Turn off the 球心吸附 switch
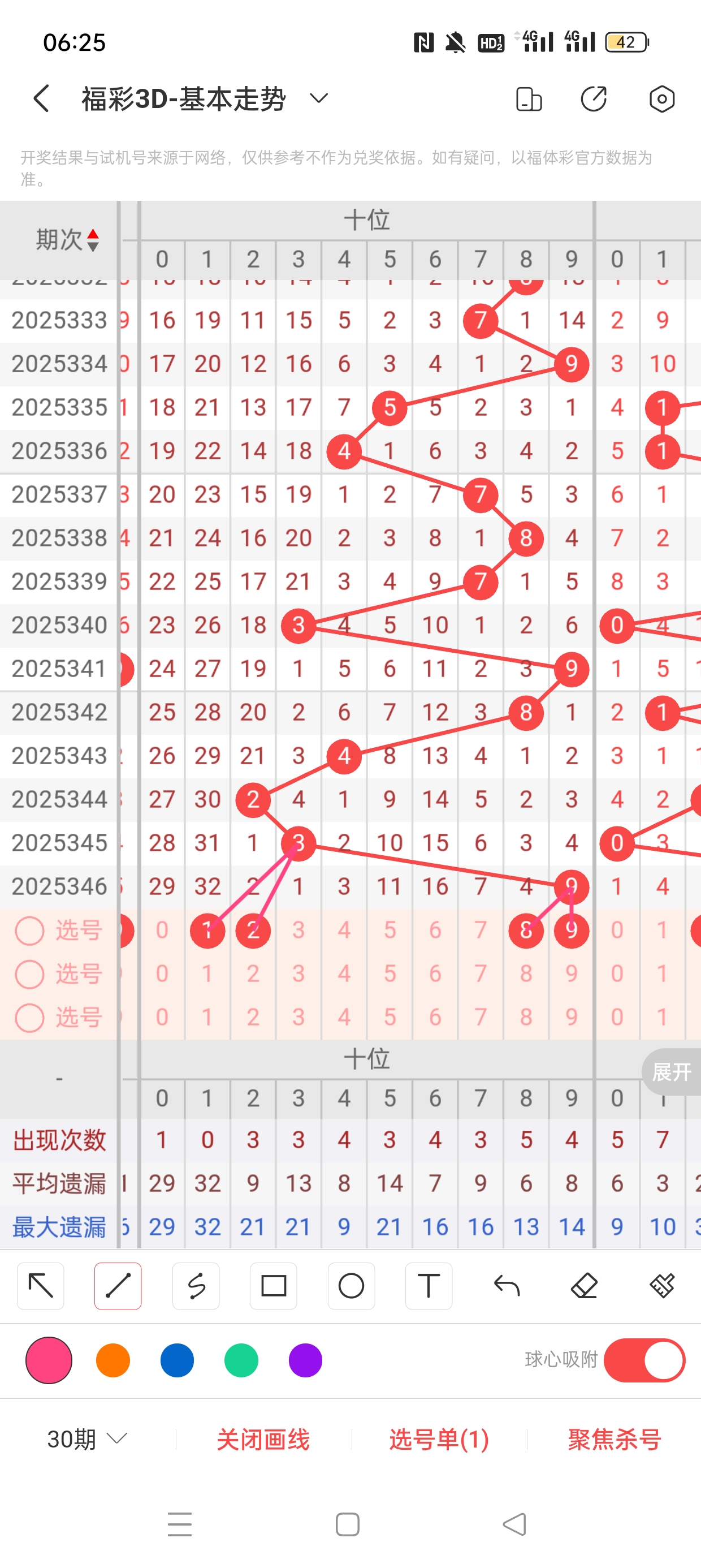The width and height of the screenshot is (701, 1568). click(x=644, y=1360)
